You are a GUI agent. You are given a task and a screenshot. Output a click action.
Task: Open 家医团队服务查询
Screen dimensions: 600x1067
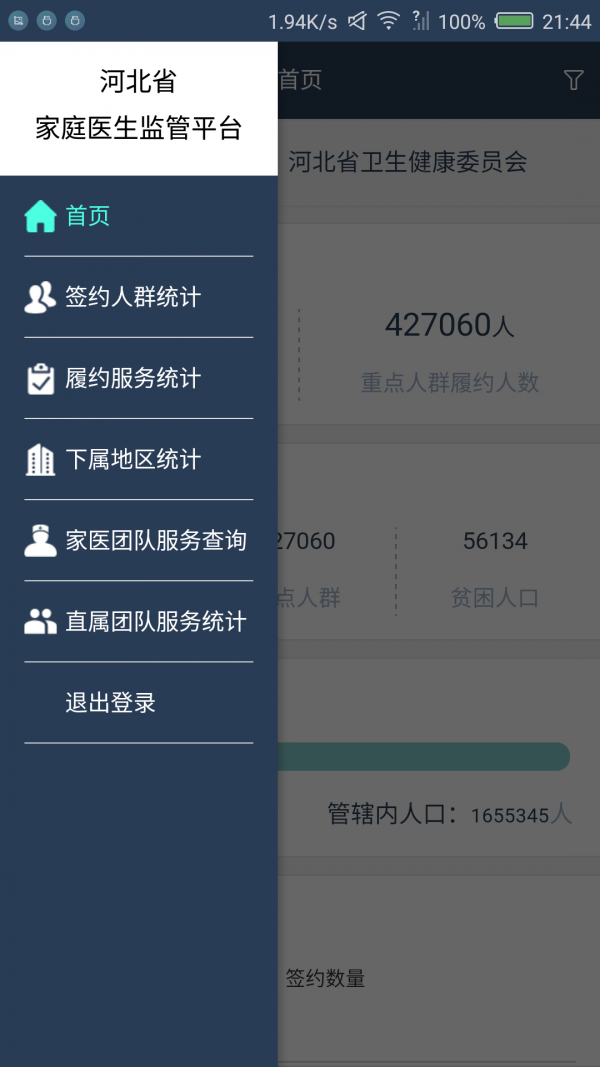click(x=139, y=540)
